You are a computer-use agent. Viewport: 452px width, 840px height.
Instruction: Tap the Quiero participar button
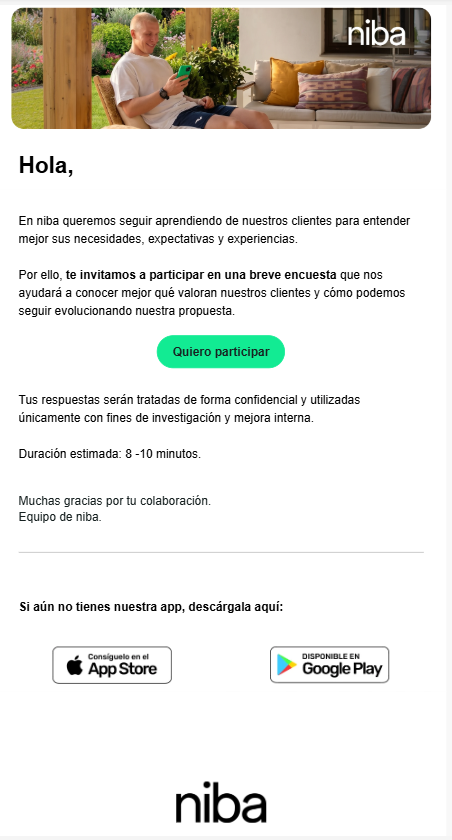(221, 351)
